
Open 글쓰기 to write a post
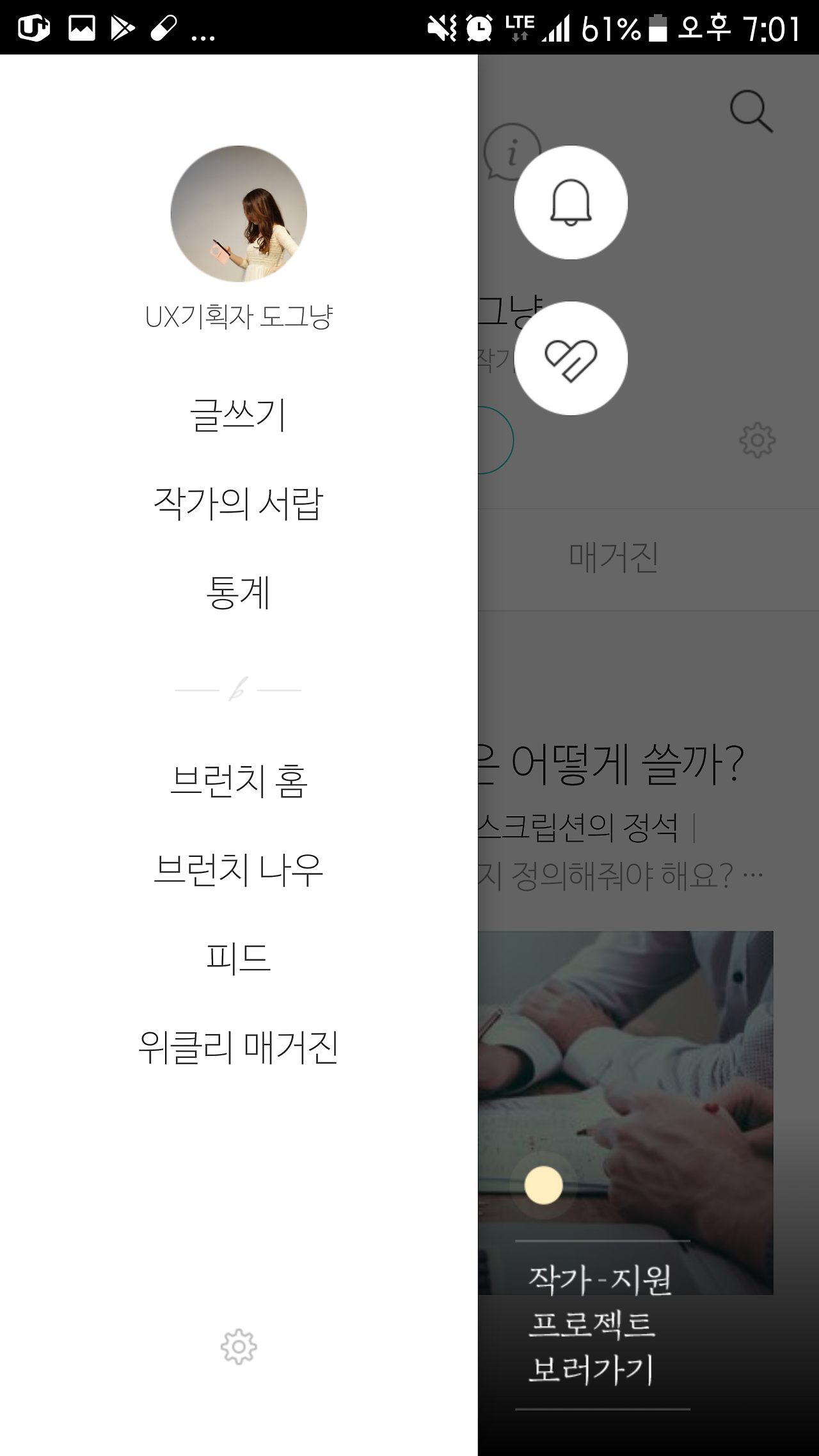[238, 415]
